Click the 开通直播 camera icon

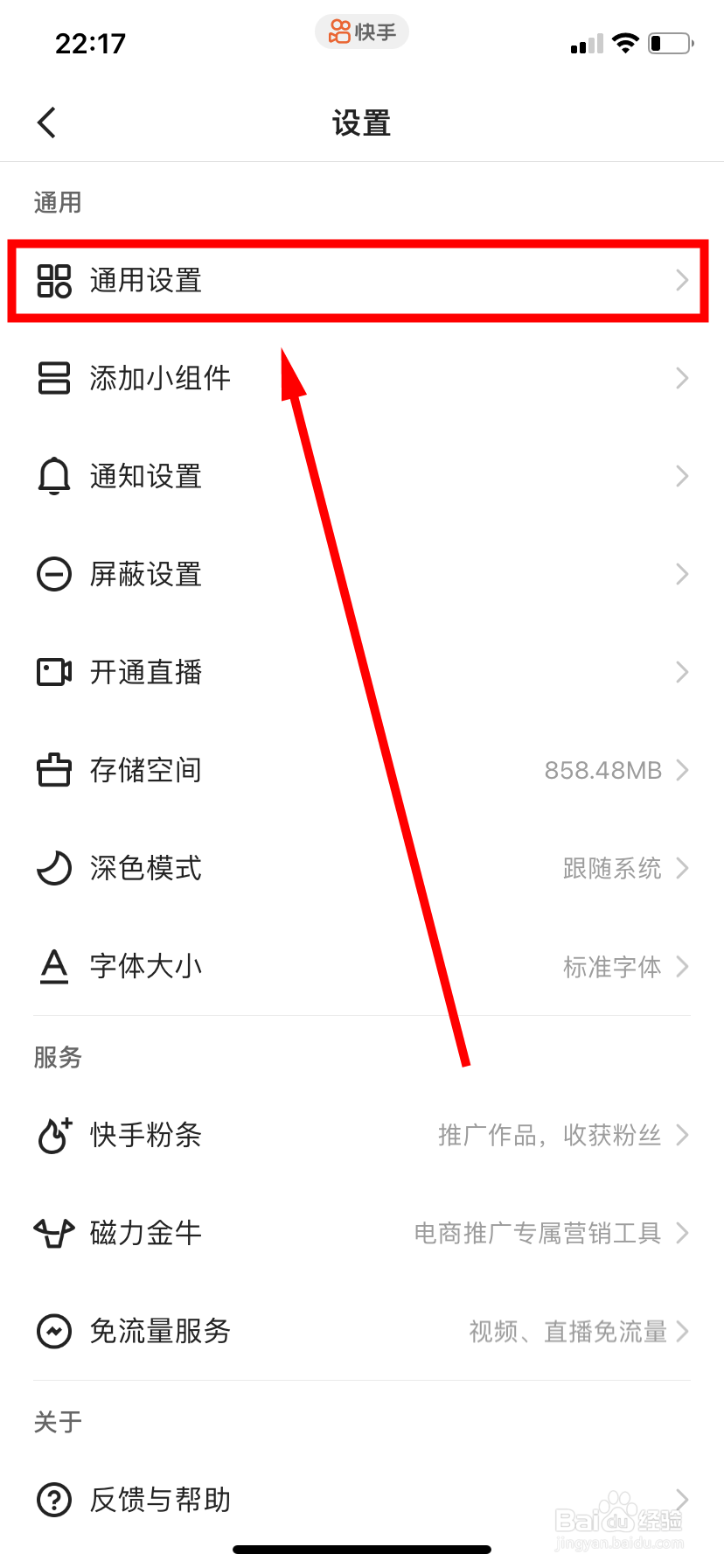(54, 672)
